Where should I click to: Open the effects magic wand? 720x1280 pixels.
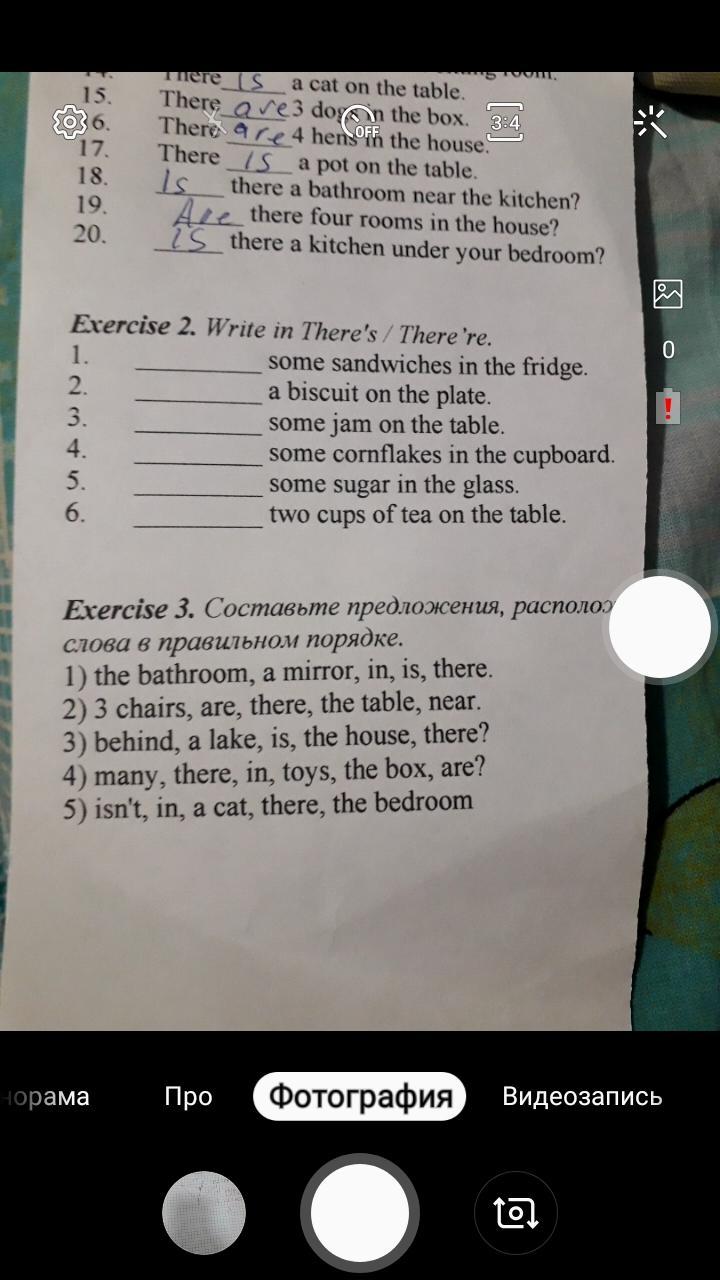point(650,122)
